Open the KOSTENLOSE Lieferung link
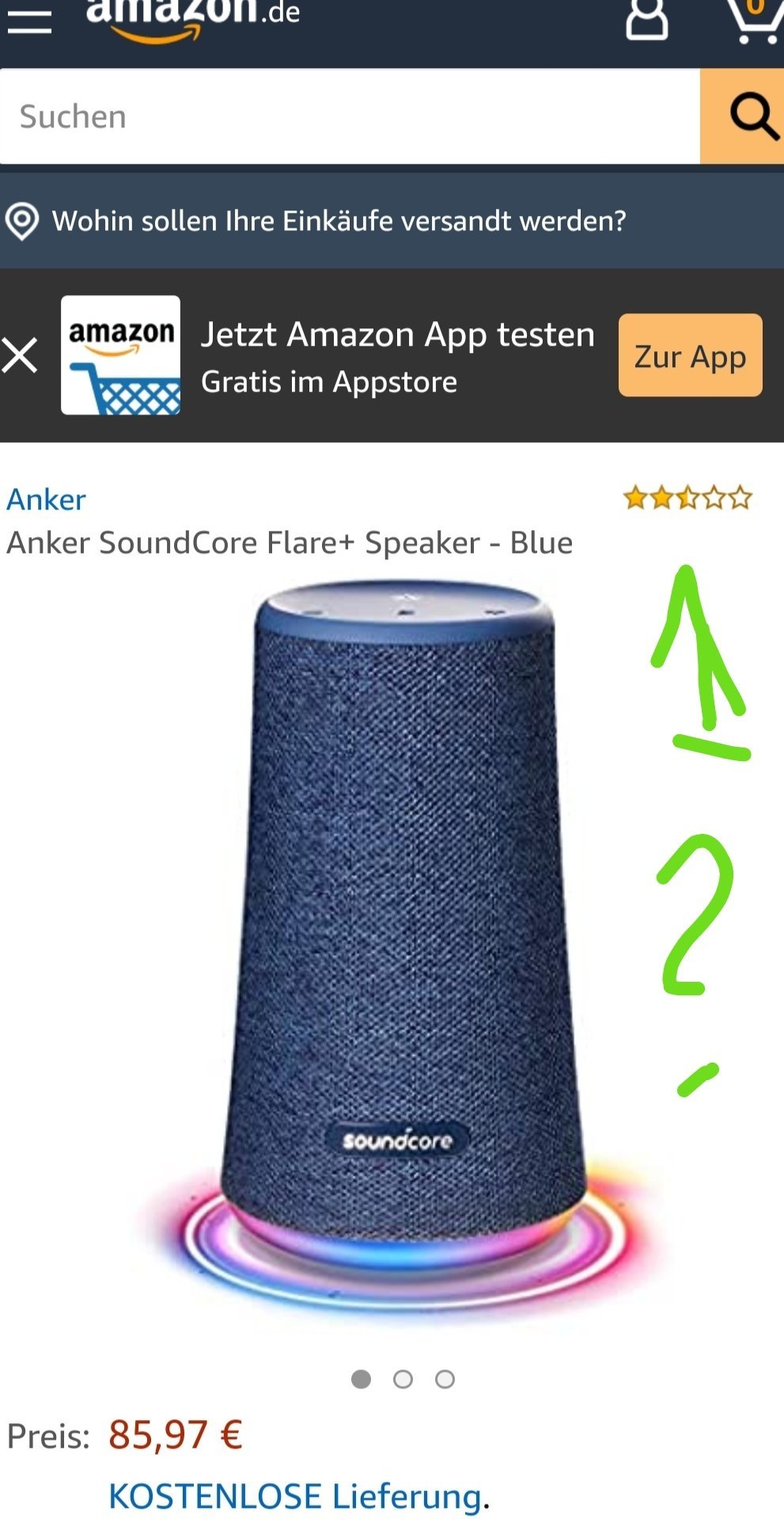This screenshot has width=784, height=1519. tap(295, 1496)
